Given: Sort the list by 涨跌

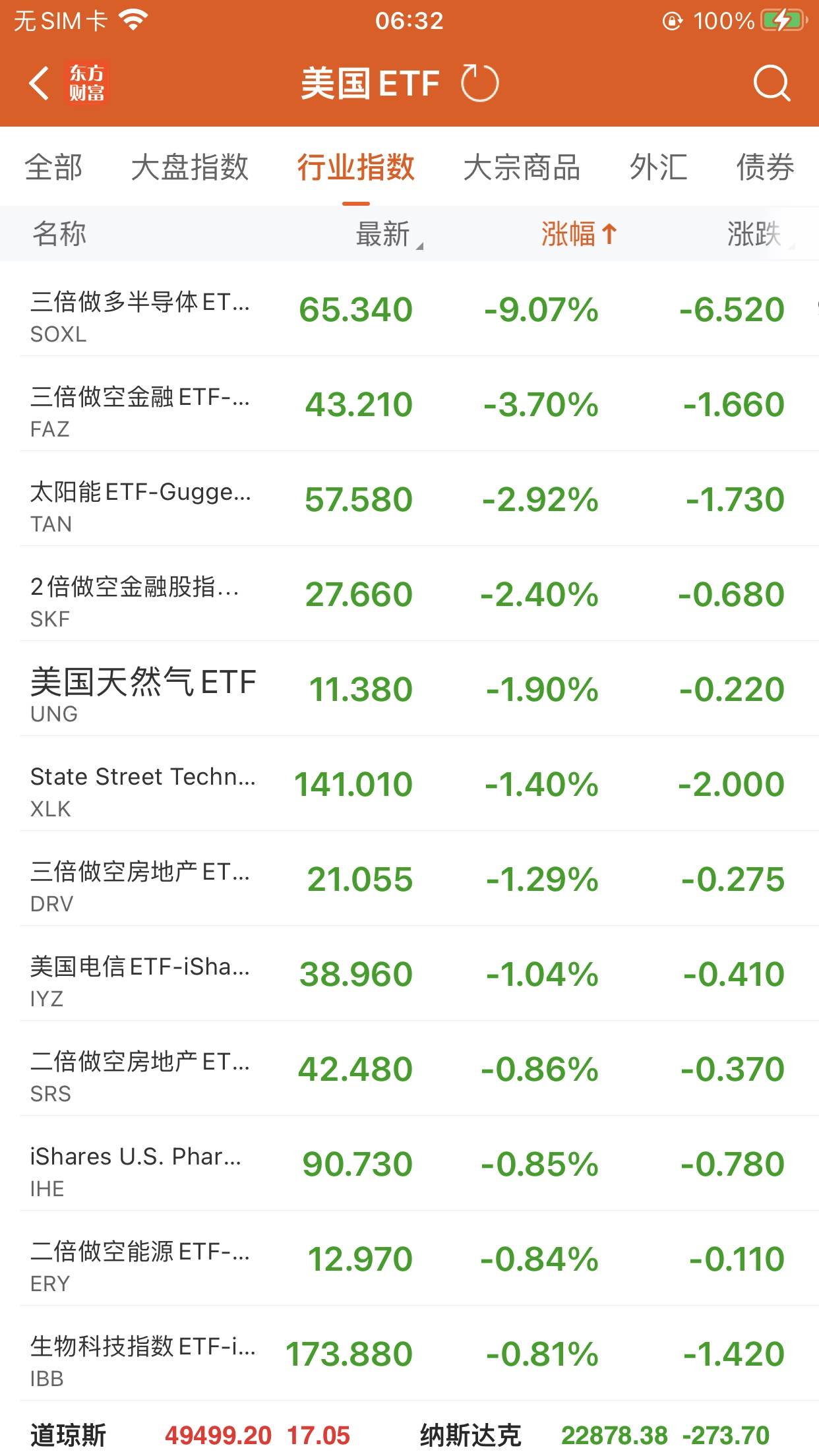Looking at the screenshot, I should pos(755,234).
